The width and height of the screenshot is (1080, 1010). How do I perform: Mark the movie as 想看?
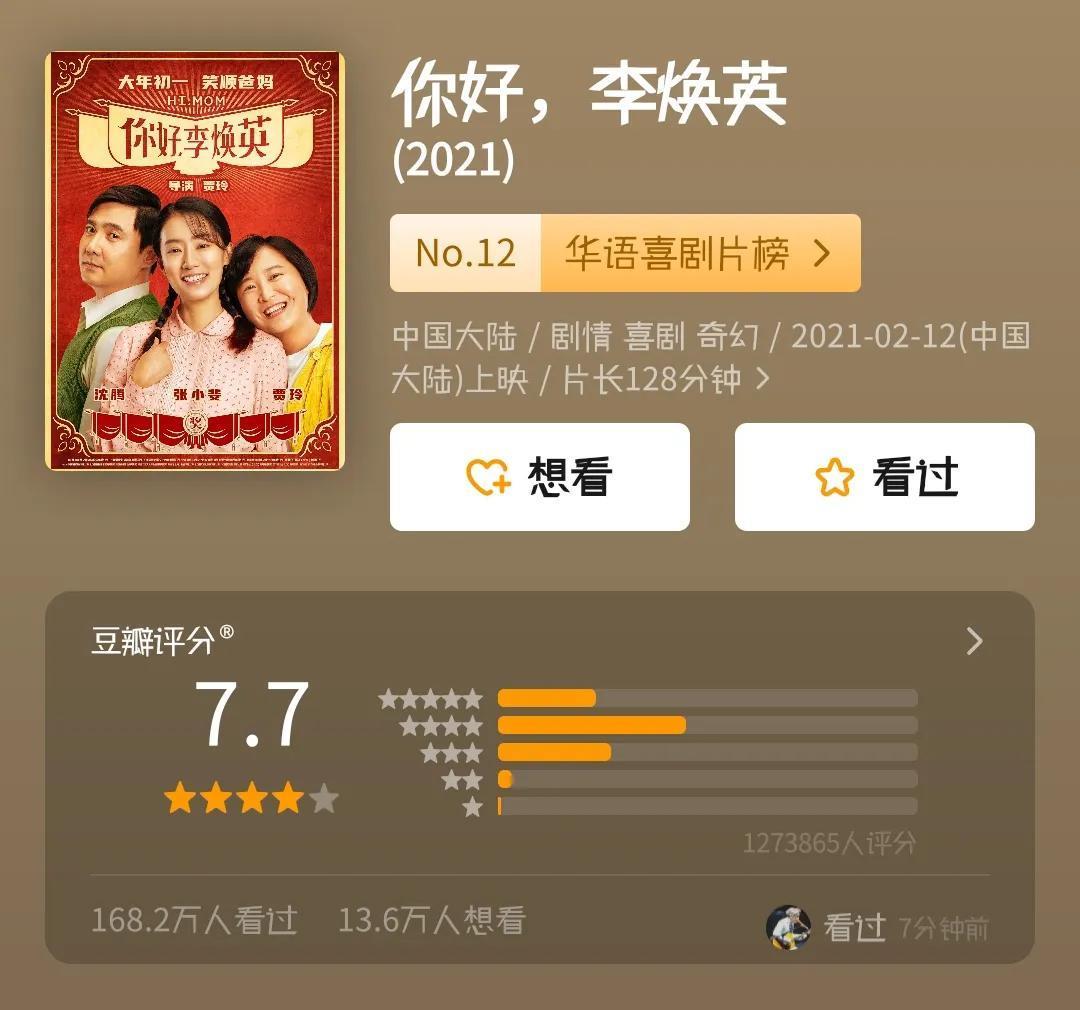539,477
